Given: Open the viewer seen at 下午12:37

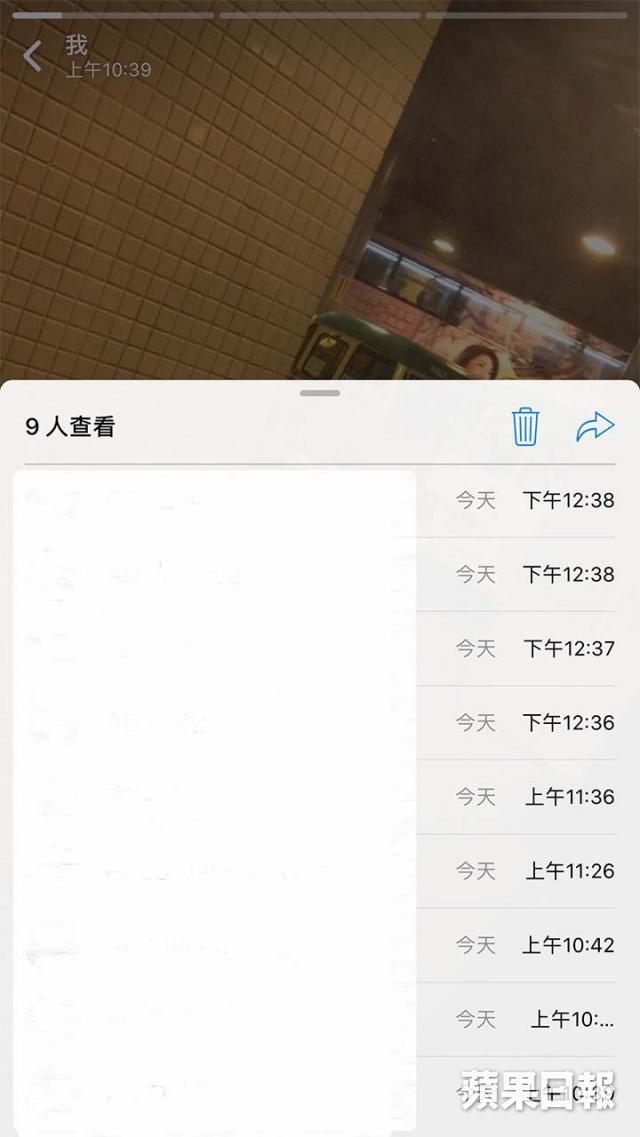Looking at the screenshot, I should (320, 648).
